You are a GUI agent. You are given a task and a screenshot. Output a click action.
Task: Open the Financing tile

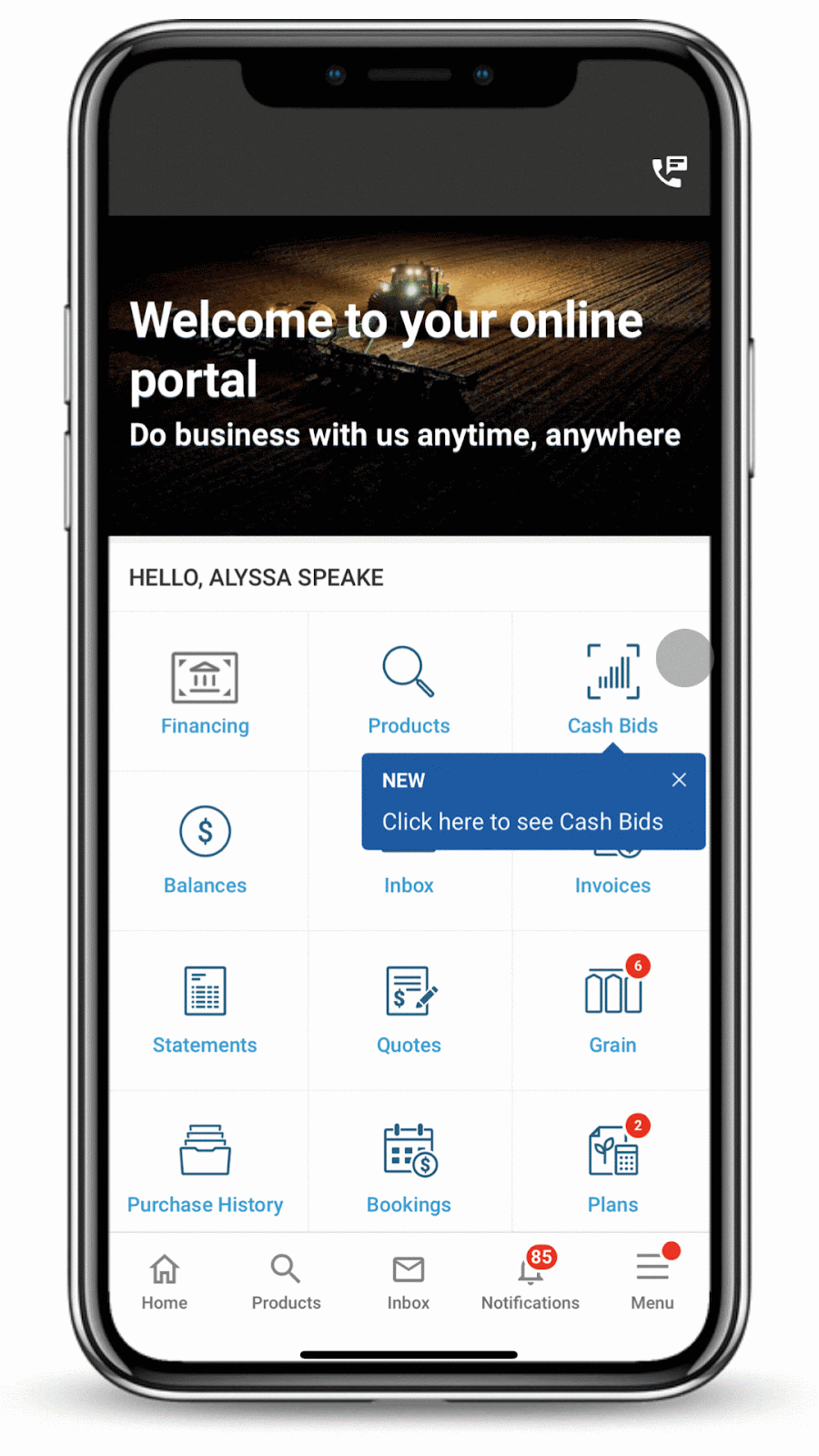pos(205,692)
